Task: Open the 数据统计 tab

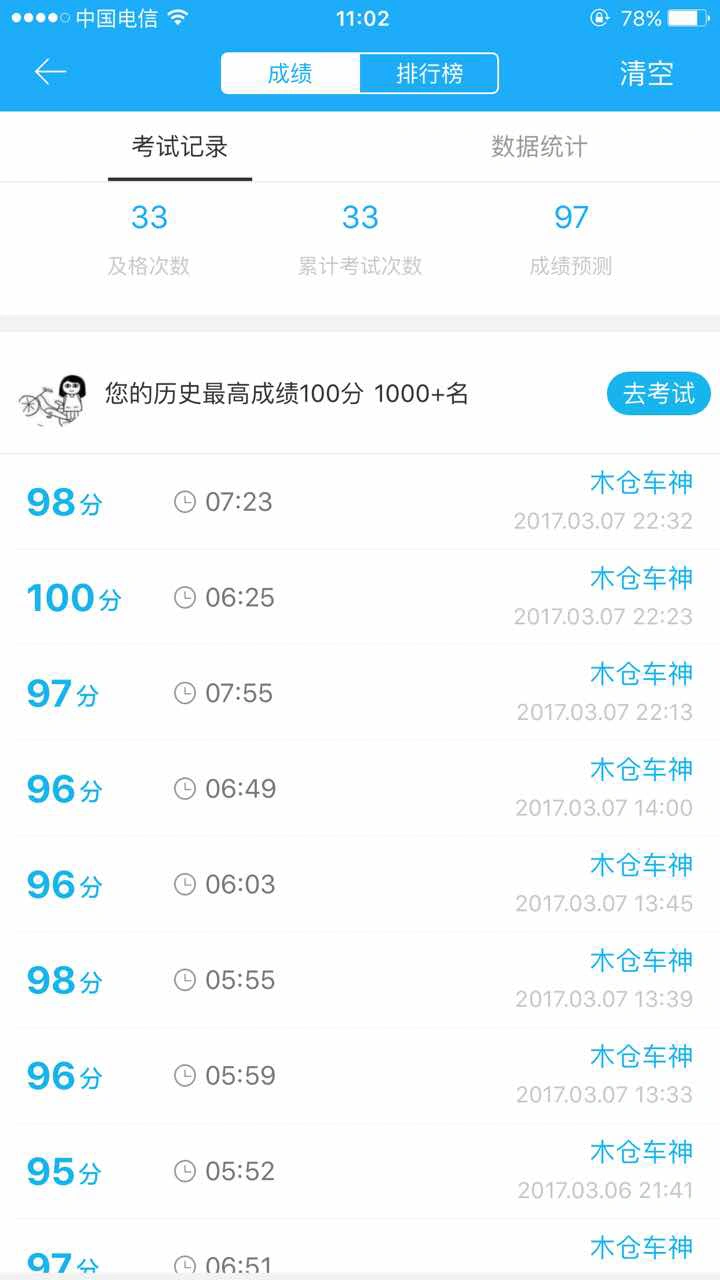Action: tap(539, 147)
